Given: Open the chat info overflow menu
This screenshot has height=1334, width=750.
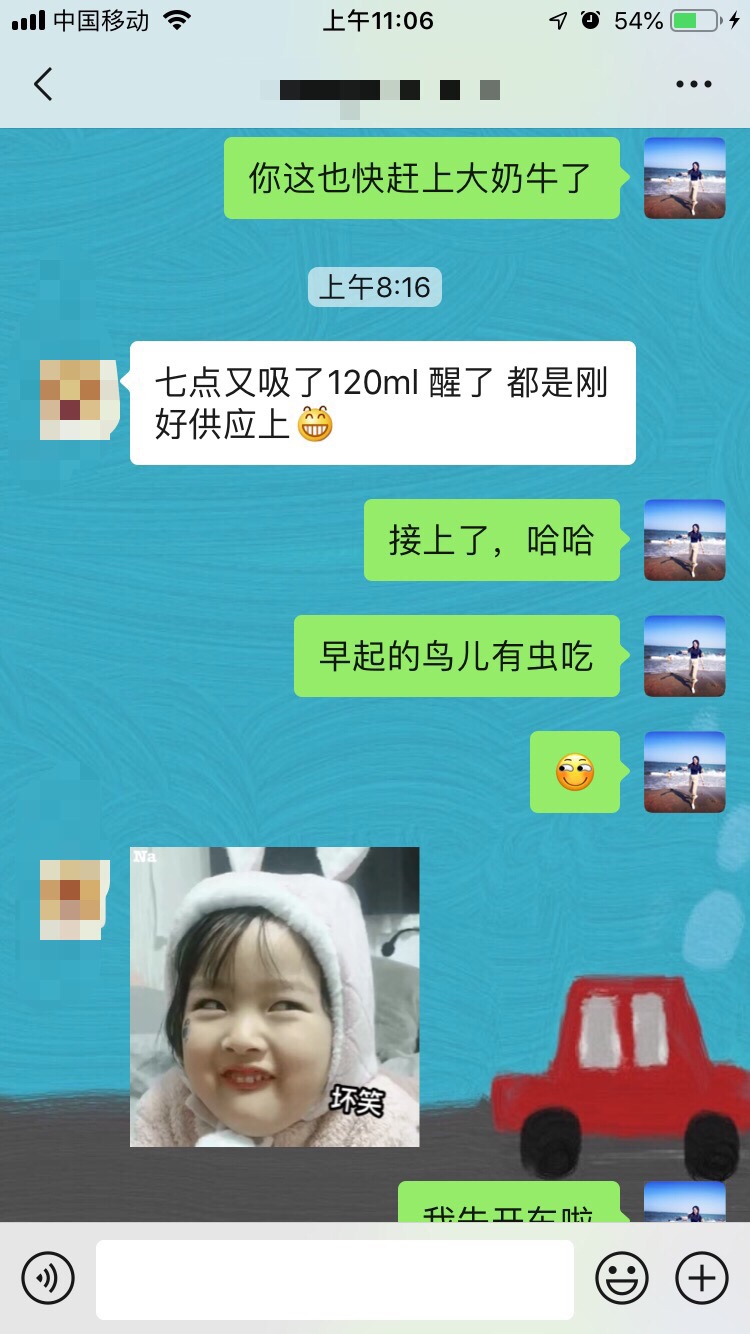Looking at the screenshot, I should [x=693, y=85].
